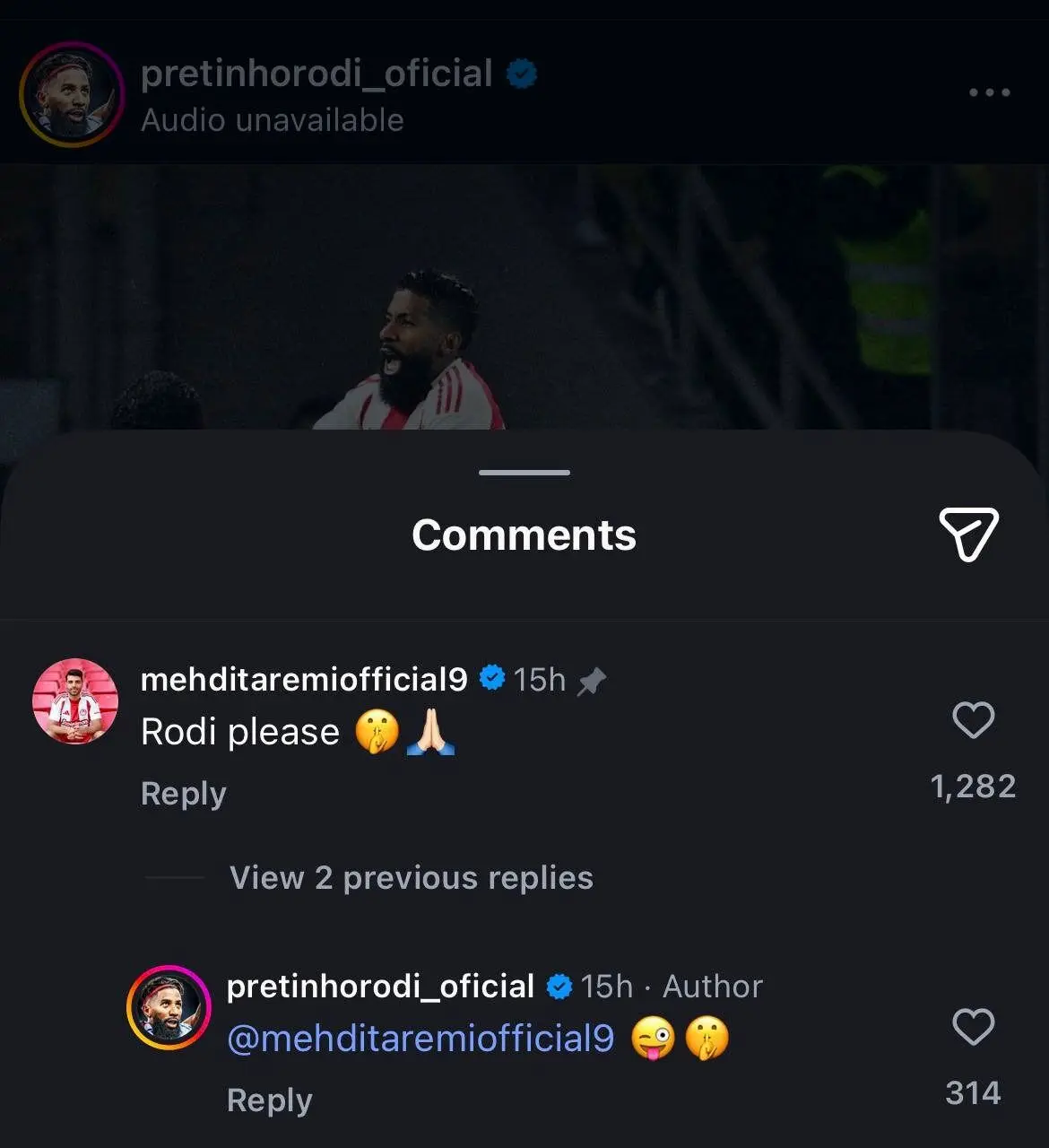The width and height of the screenshot is (1049, 1148).
Task: Open the @mehditaremiofficial9 mention link
Action: tap(420, 1039)
